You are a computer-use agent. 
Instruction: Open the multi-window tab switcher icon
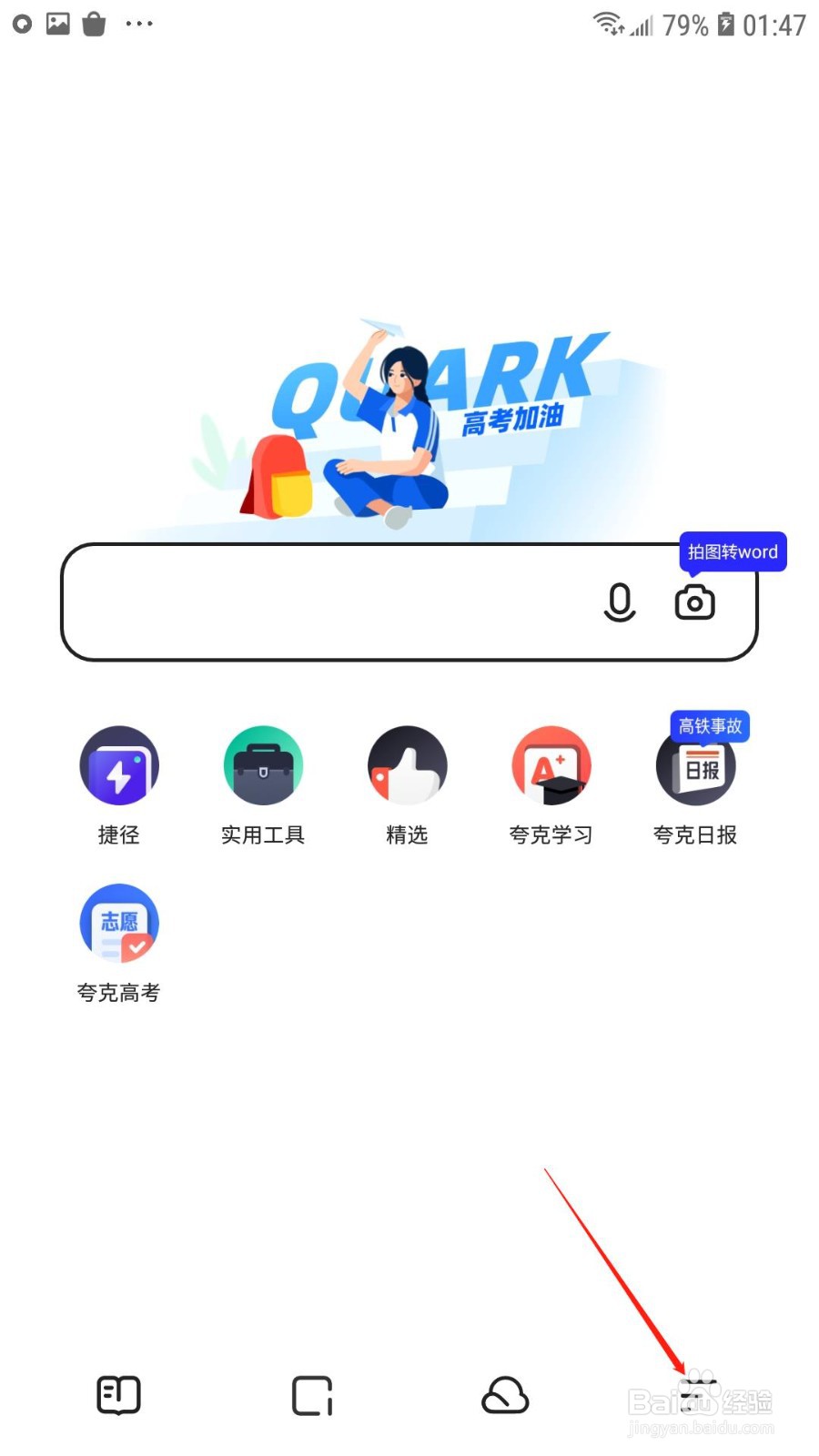pos(312,1395)
